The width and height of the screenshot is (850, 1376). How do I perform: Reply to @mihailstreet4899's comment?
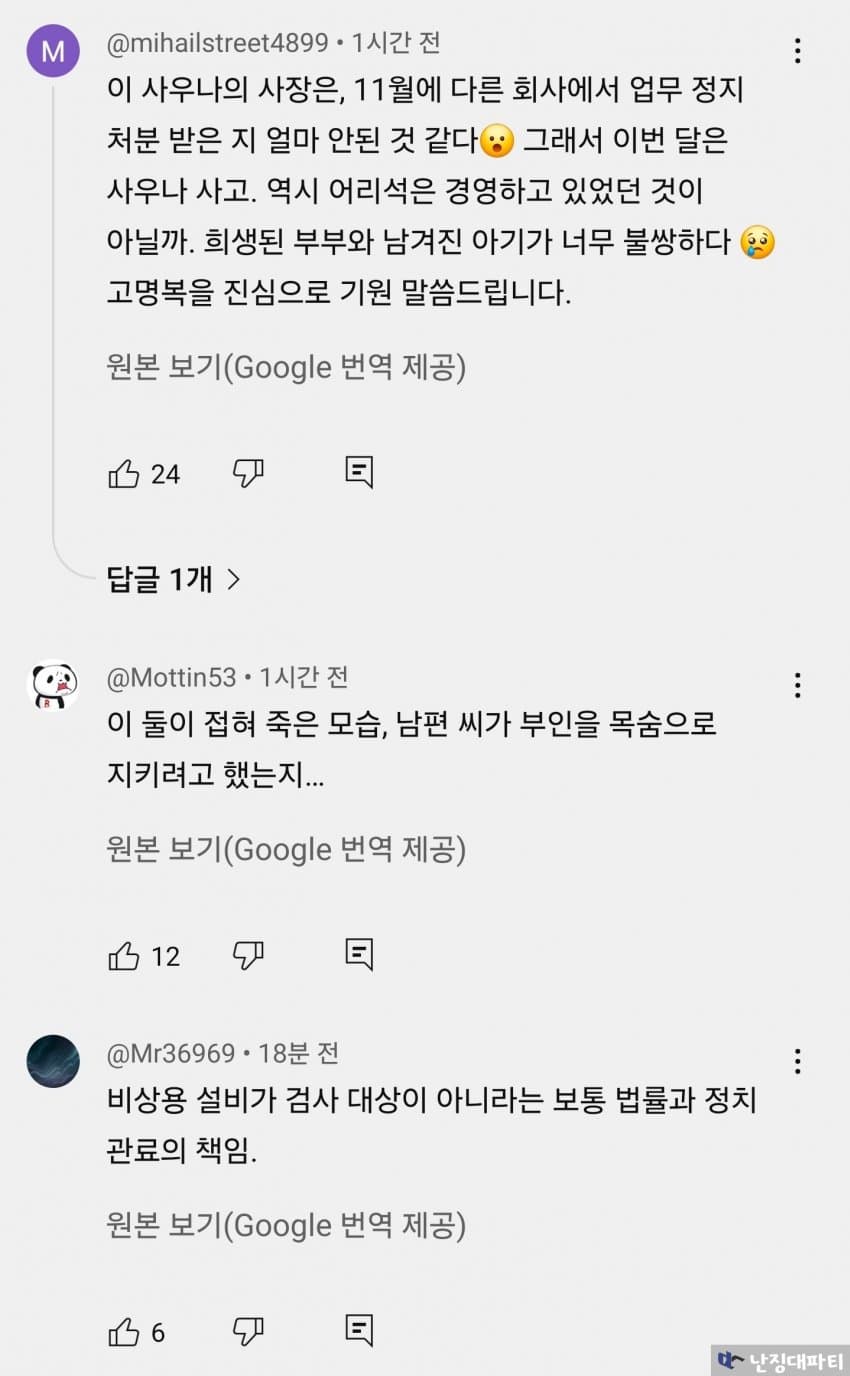click(x=359, y=472)
